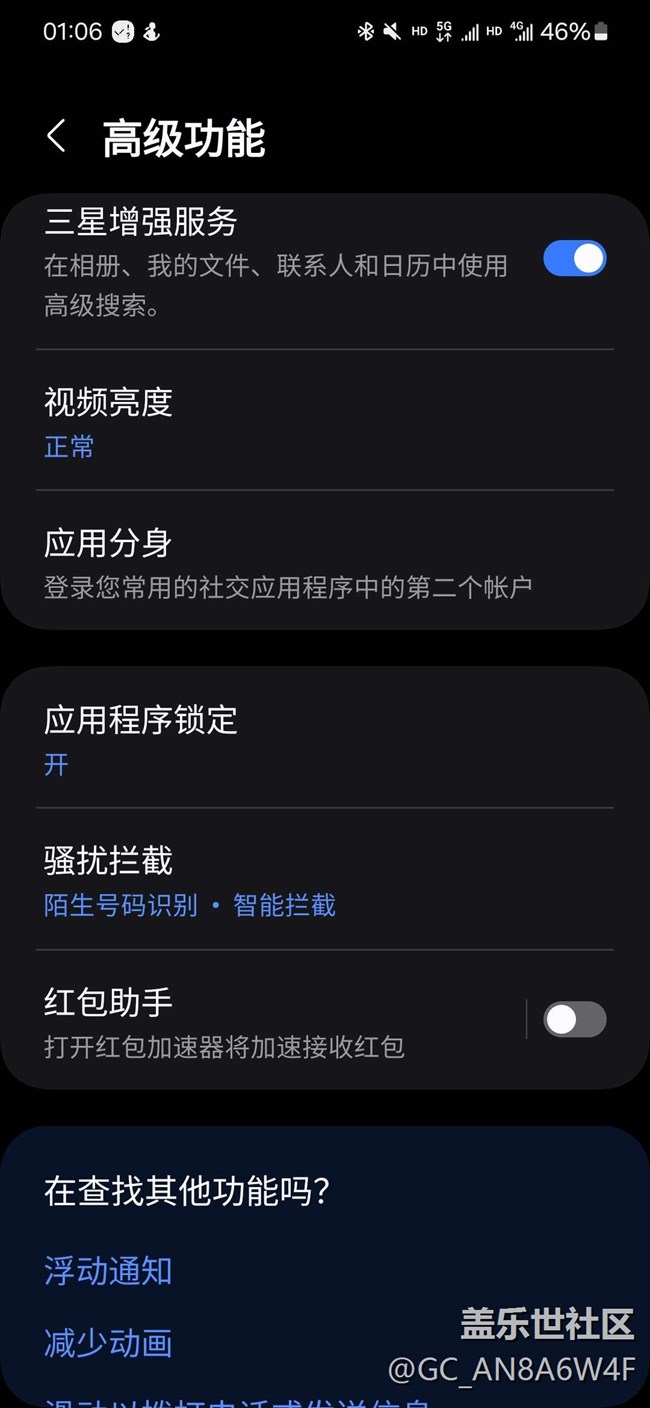
Task: Follow the 减少动画 link
Action: coord(108,1343)
